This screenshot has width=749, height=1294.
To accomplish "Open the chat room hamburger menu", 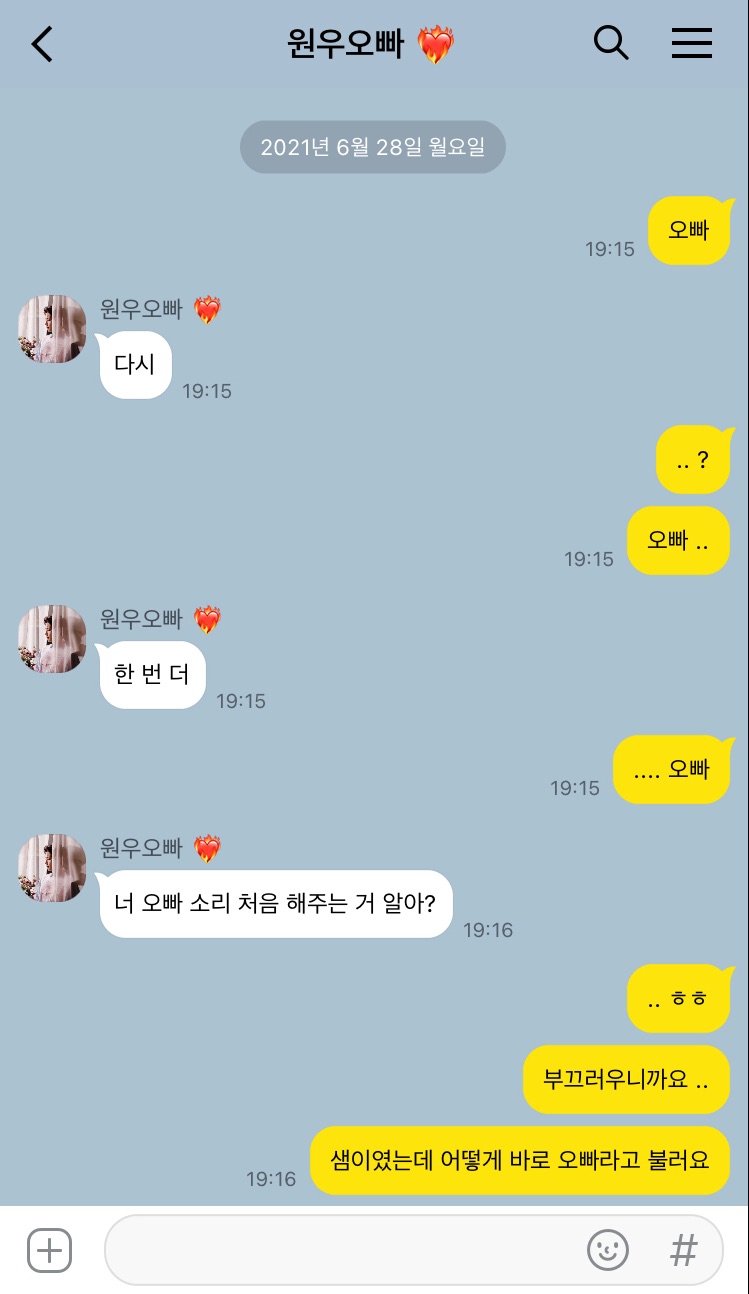I will coord(691,43).
